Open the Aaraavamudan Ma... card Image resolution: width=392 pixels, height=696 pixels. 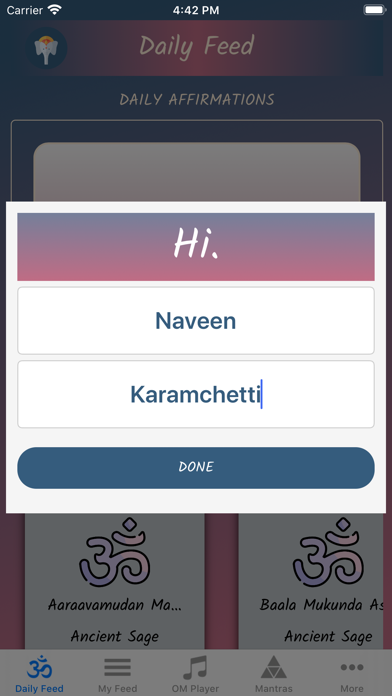[x=115, y=582]
